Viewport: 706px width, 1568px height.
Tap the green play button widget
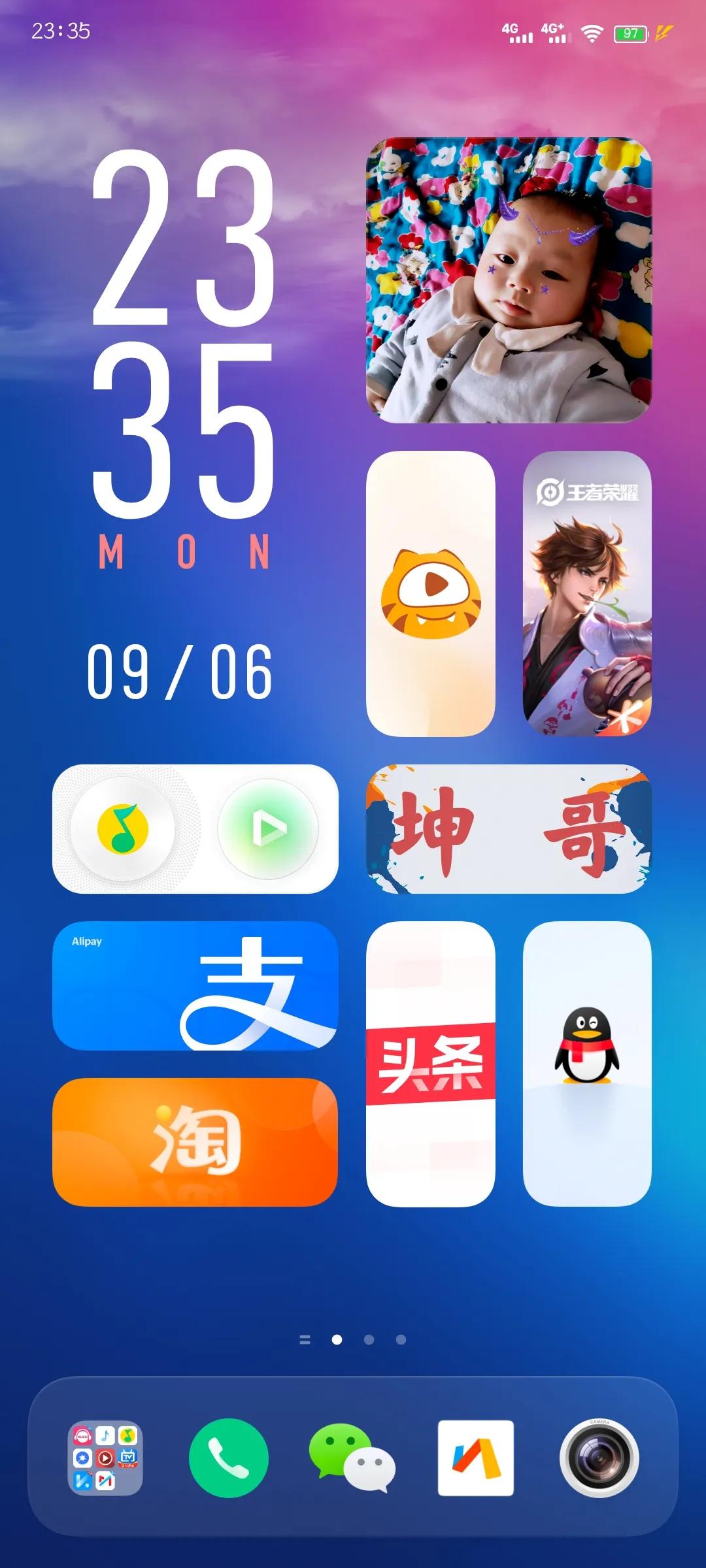268,828
